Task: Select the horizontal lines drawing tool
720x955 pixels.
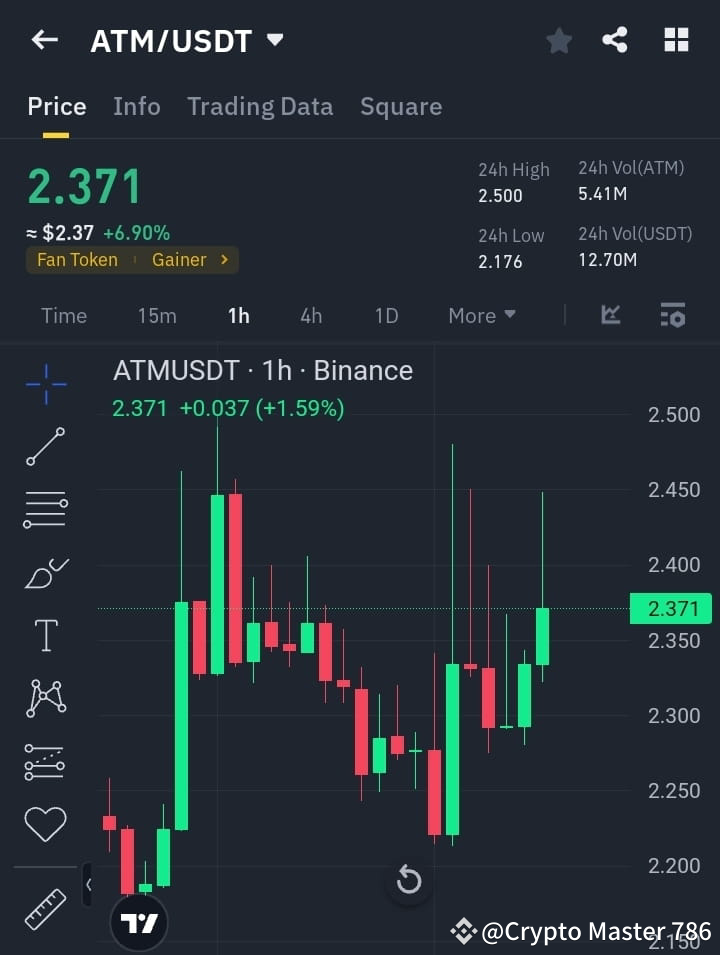Action: (44, 510)
